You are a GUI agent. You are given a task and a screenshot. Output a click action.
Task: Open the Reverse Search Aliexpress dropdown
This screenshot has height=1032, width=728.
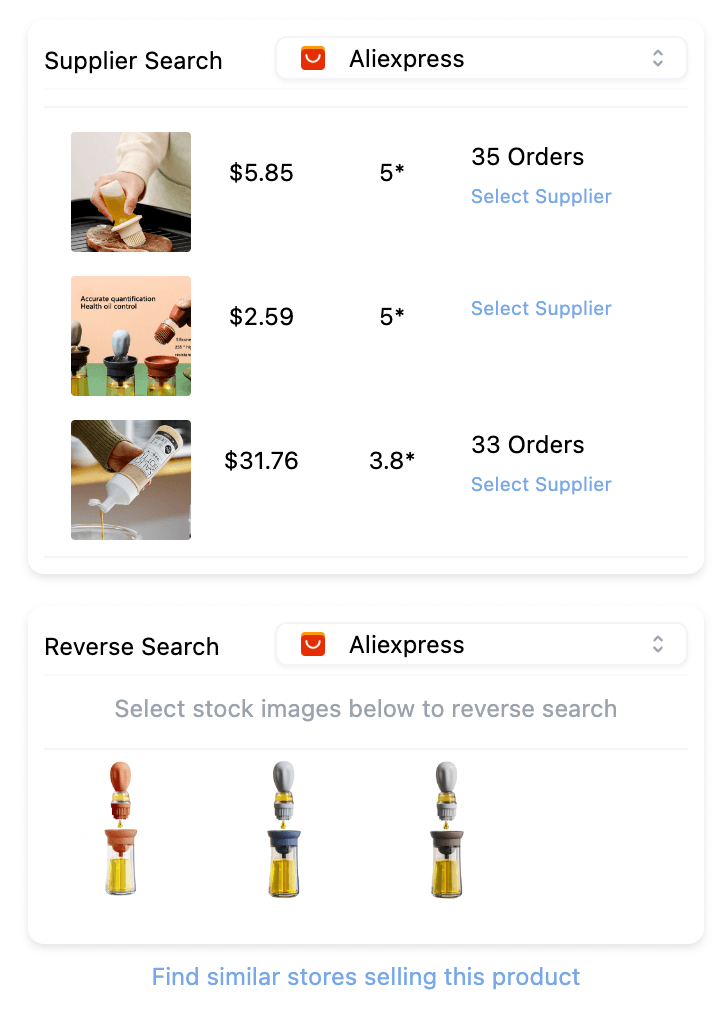pos(481,645)
